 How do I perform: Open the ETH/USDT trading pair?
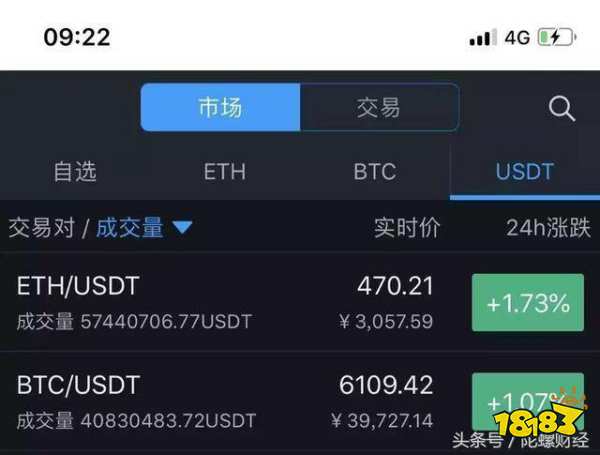78,286
